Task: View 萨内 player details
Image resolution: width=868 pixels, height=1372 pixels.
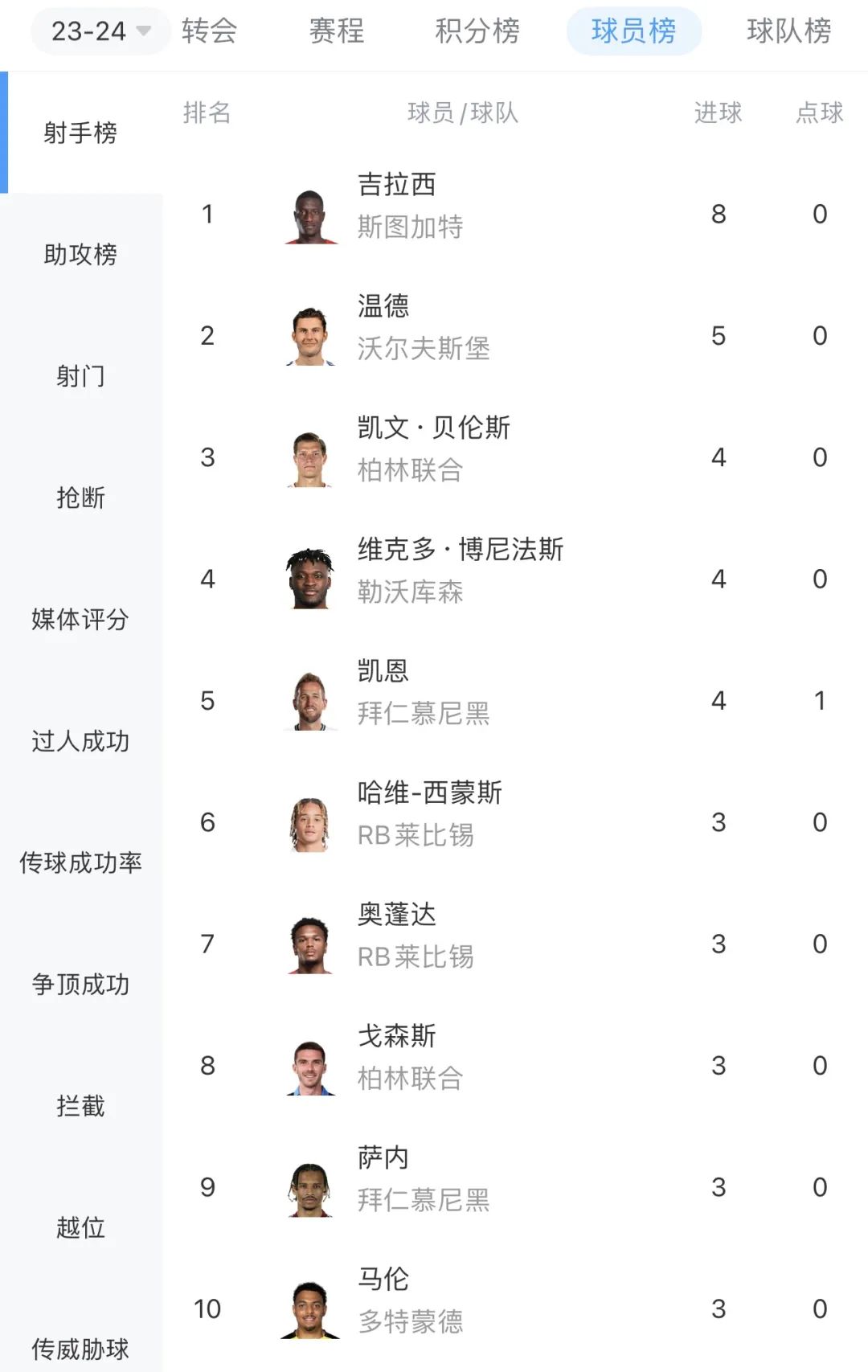Action: point(383,1158)
